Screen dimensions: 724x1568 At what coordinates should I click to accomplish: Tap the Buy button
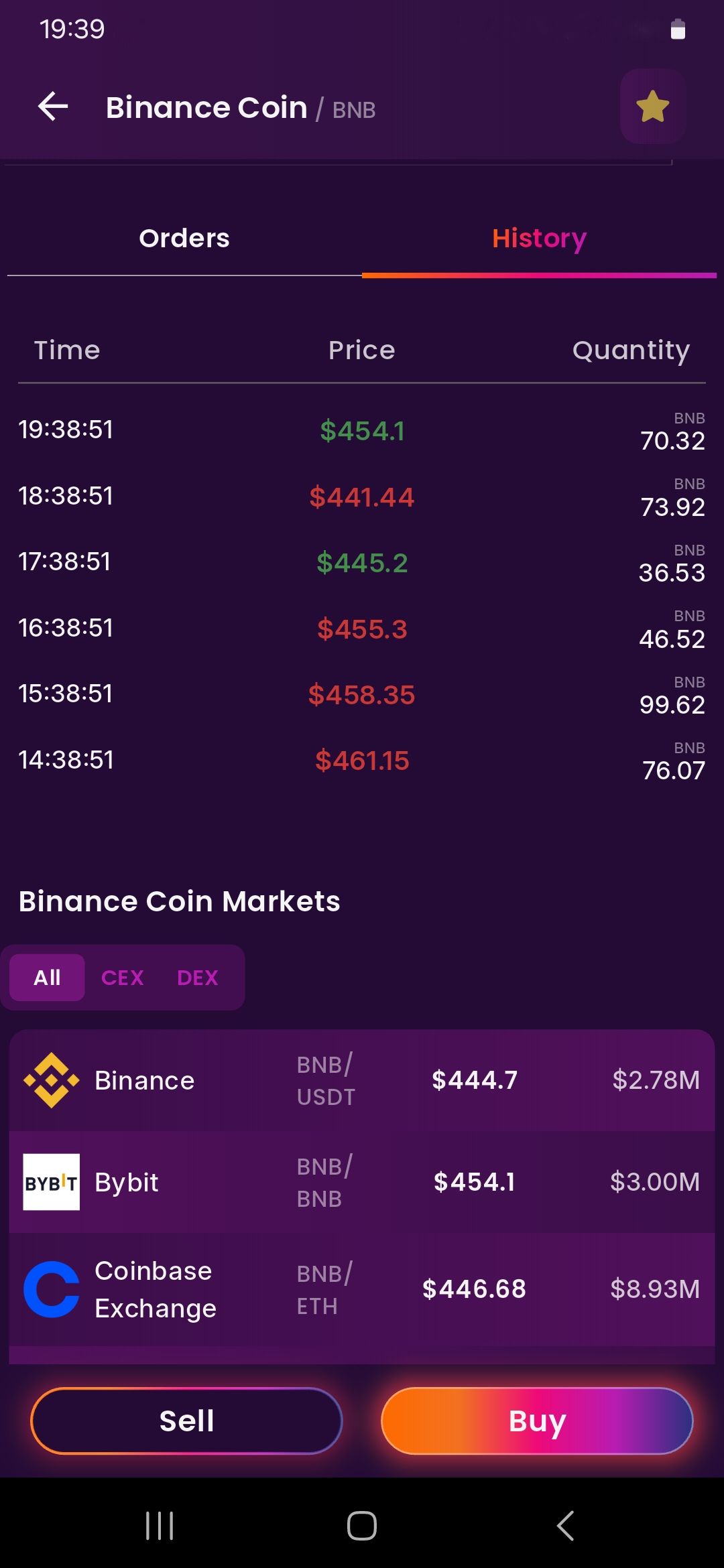(x=537, y=1421)
